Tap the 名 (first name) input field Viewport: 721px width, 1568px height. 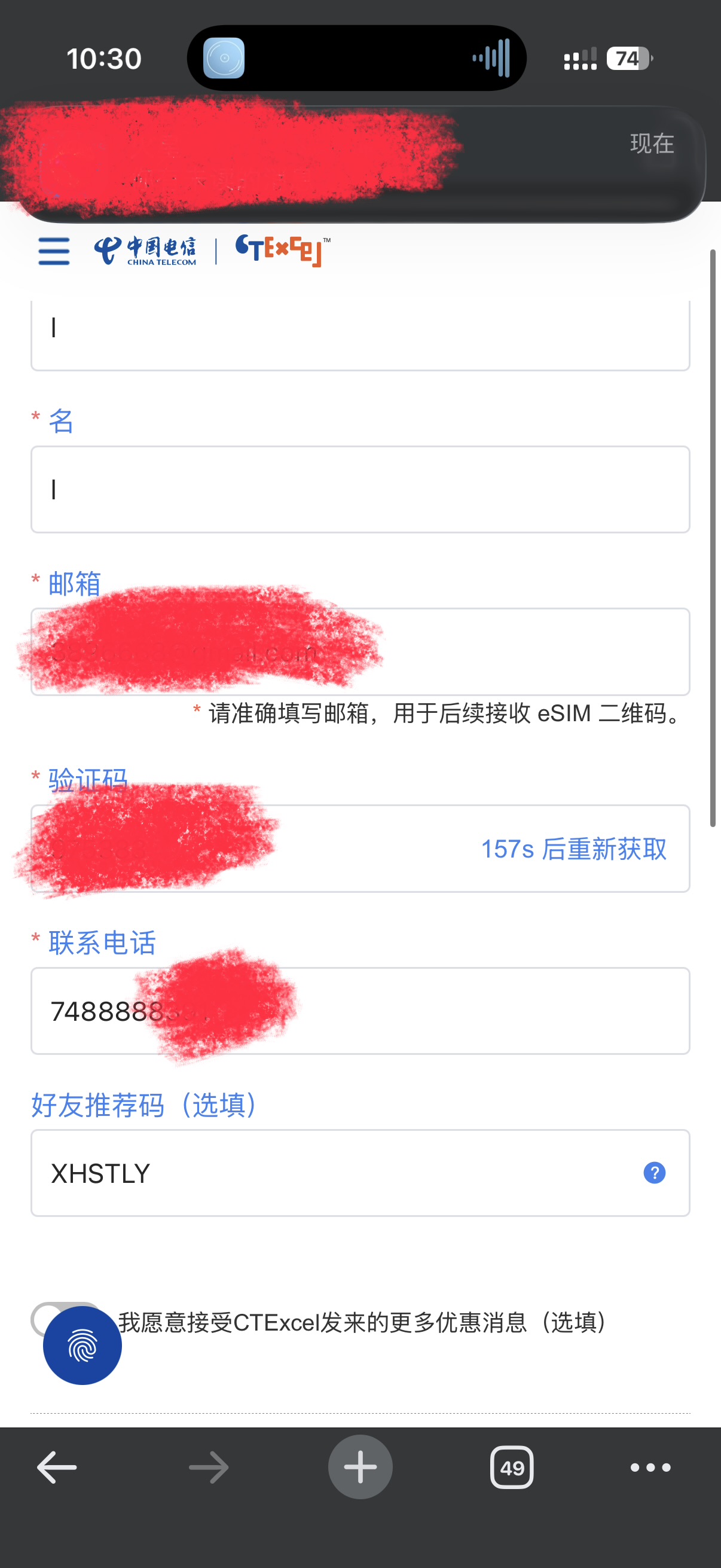(360, 489)
